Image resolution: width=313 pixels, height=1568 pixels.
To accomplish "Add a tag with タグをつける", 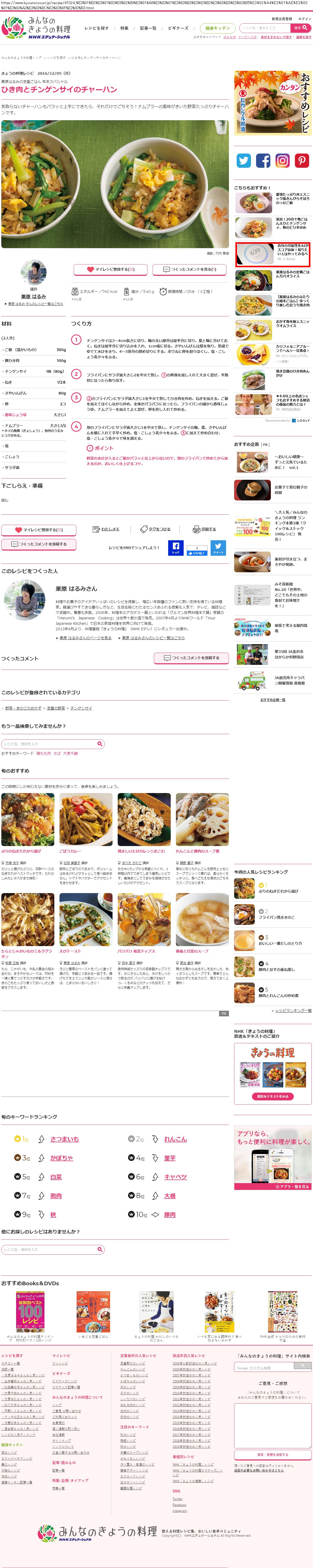I will pyautogui.click(x=155, y=529).
